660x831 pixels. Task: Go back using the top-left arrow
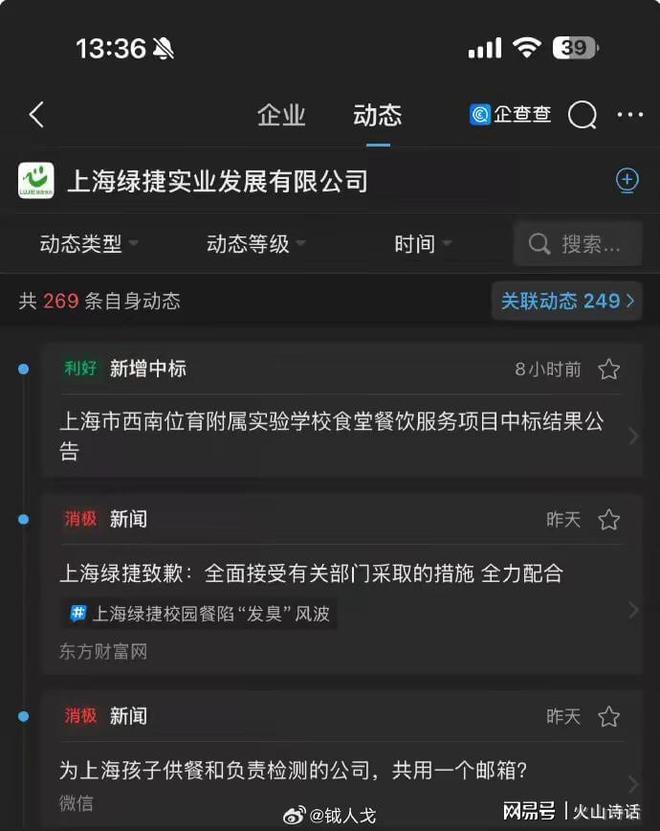pos(37,115)
